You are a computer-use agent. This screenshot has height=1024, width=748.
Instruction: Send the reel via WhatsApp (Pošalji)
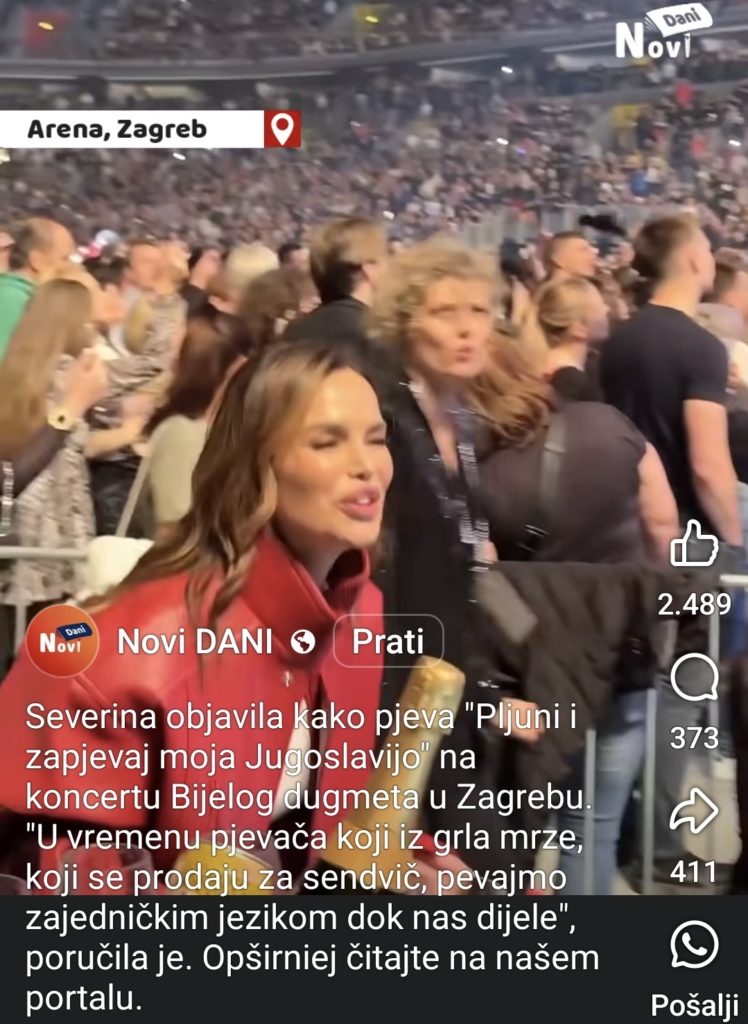click(x=694, y=944)
